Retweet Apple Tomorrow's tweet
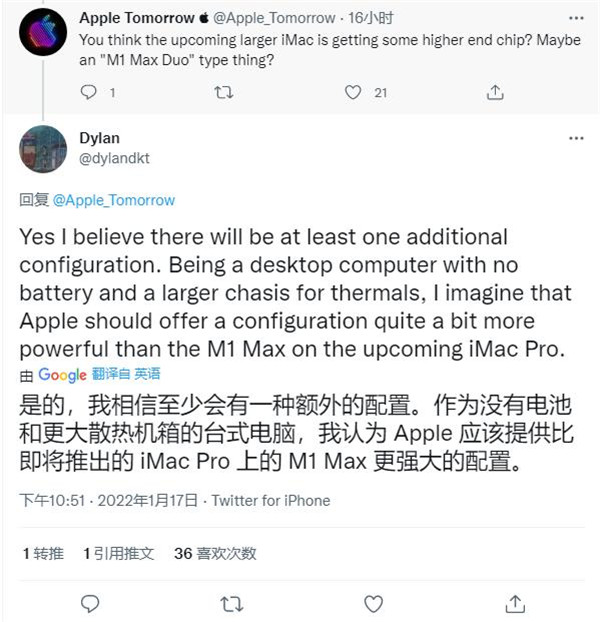Screen dimensions: 600x622 pyautogui.click(x=224, y=92)
